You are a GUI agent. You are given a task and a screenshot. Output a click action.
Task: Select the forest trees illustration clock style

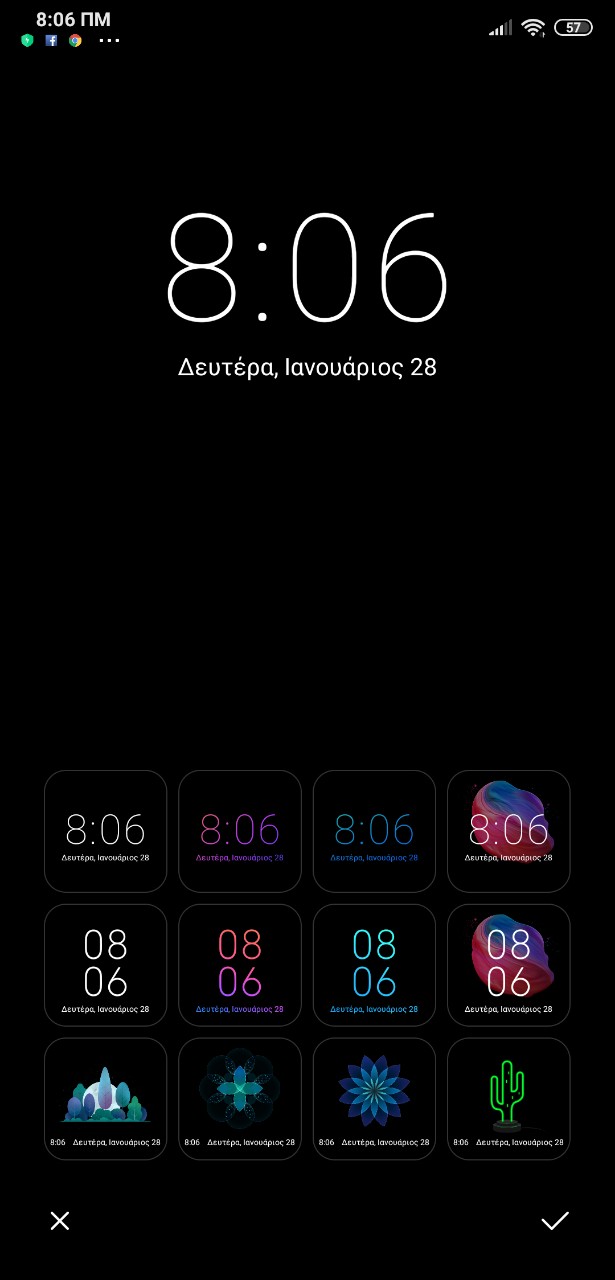[105, 1099]
